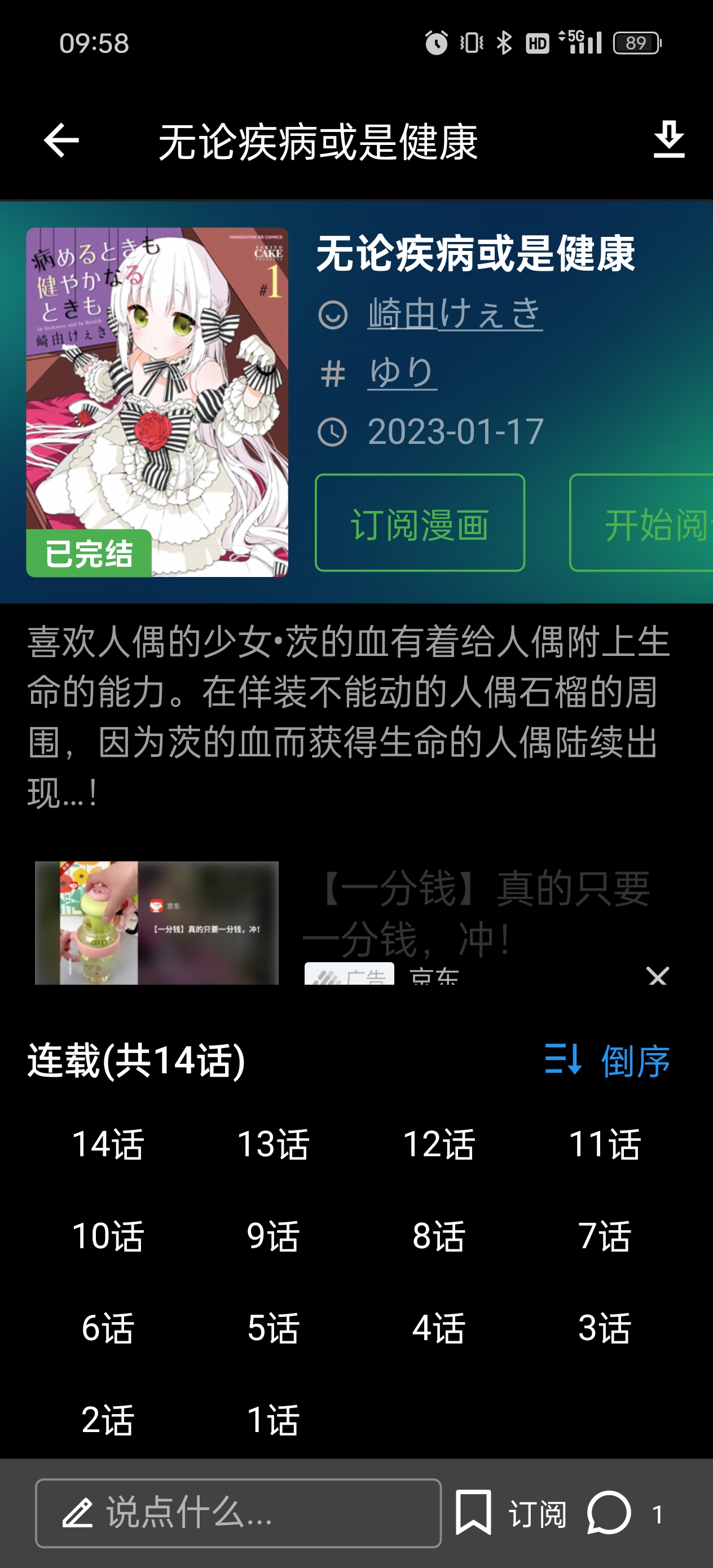Open the manga cover image
Viewport: 713px width, 1568px height.
[x=157, y=402]
